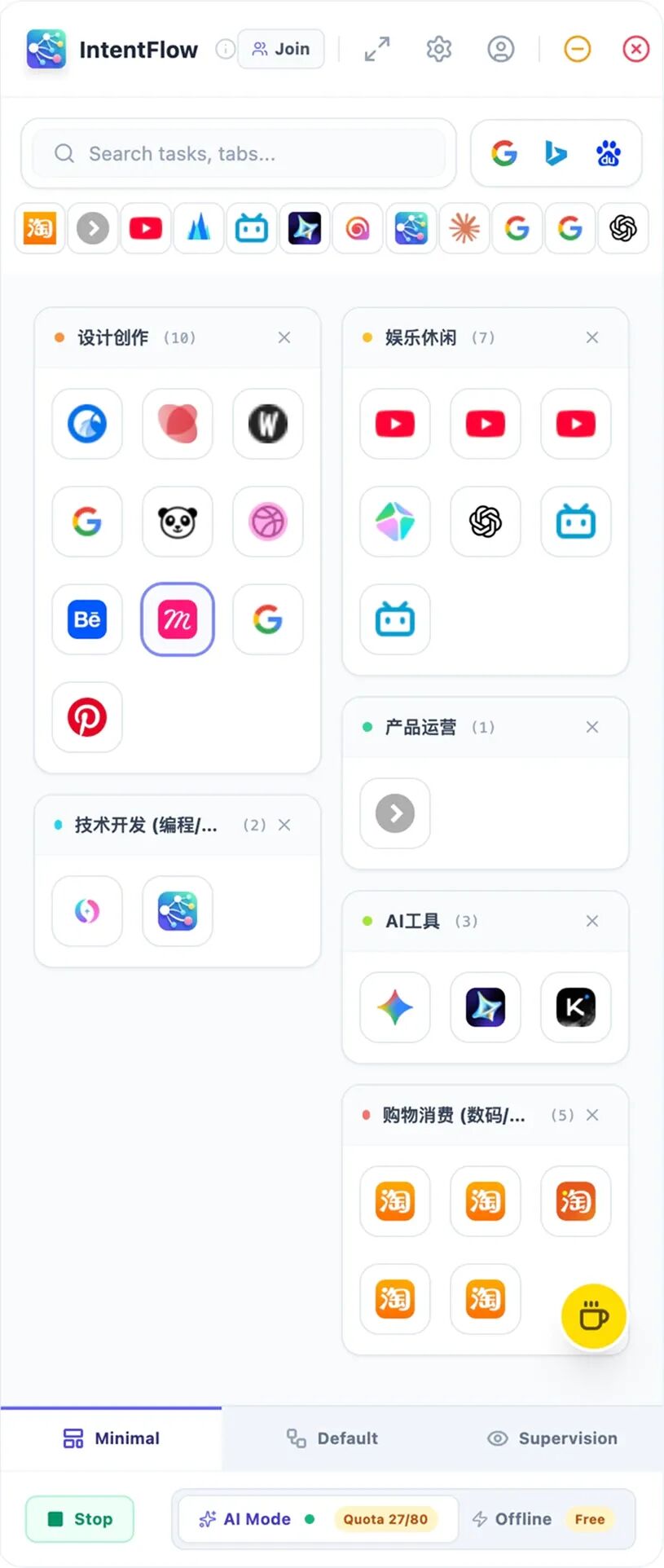Click the Dribbble icon in 设计创作 group
The height and width of the screenshot is (1568, 664).
(267, 522)
